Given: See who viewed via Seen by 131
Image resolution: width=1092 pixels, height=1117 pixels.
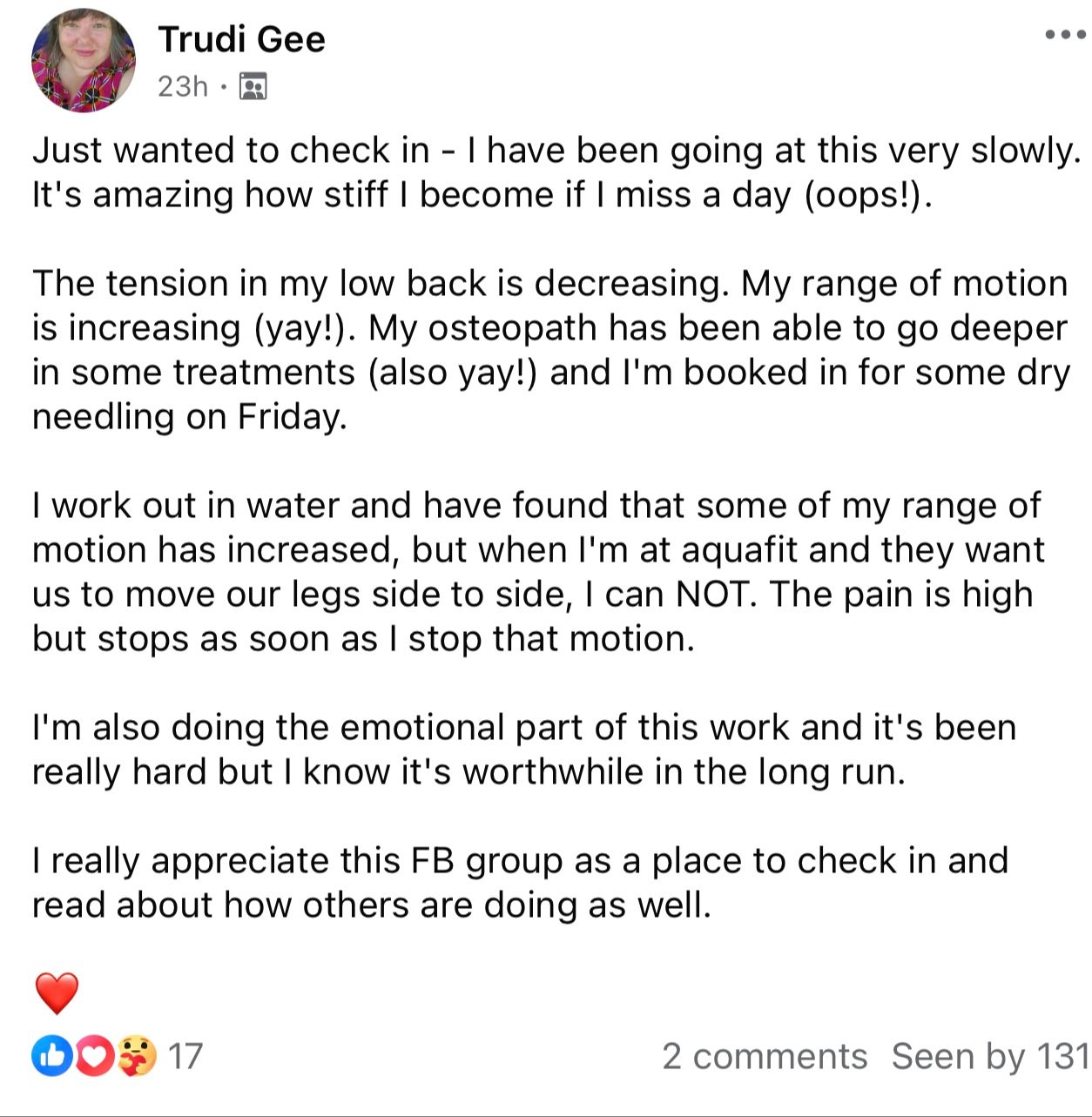Looking at the screenshot, I should [991, 1056].
